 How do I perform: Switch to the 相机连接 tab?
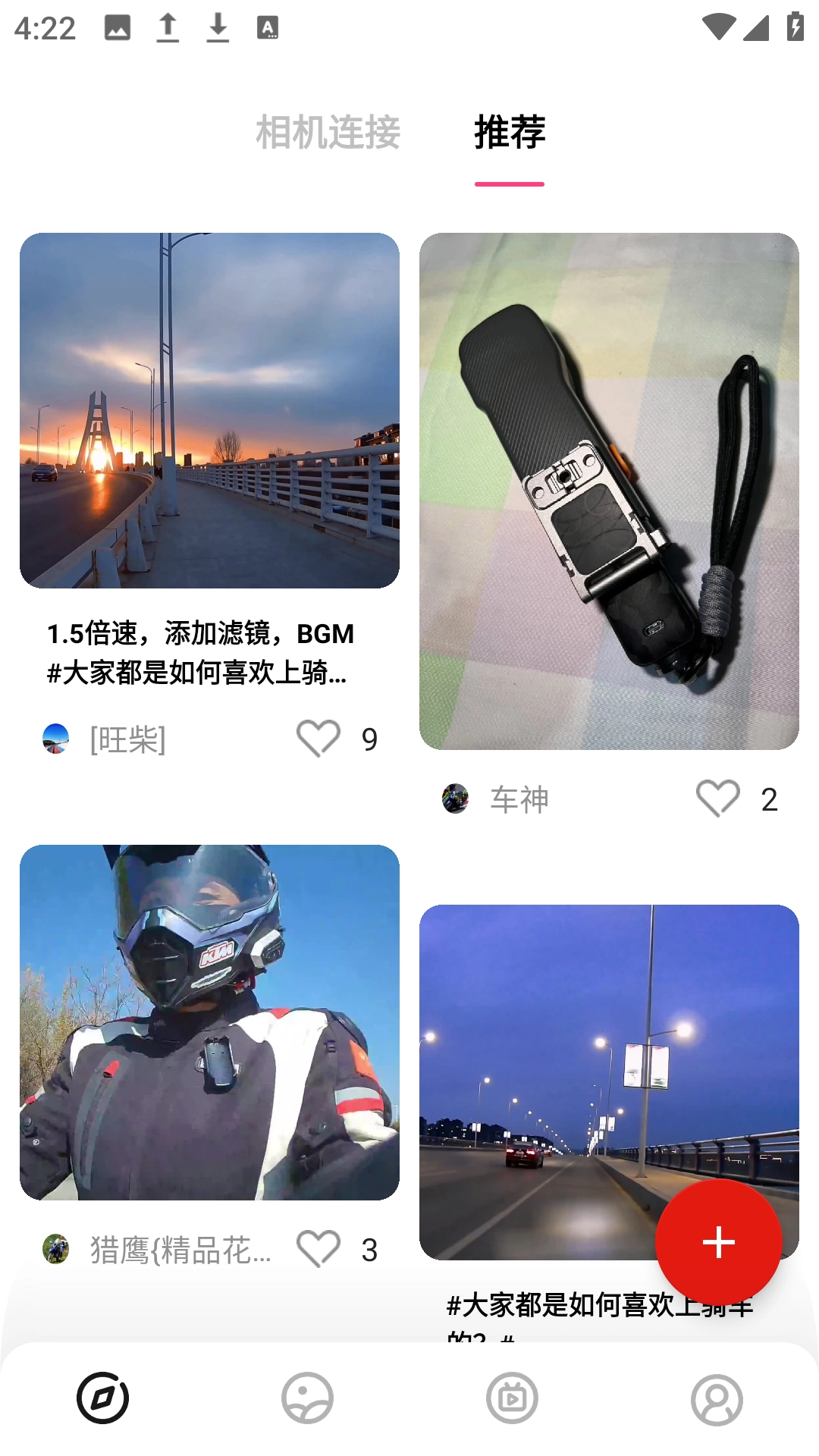pyautogui.click(x=328, y=131)
